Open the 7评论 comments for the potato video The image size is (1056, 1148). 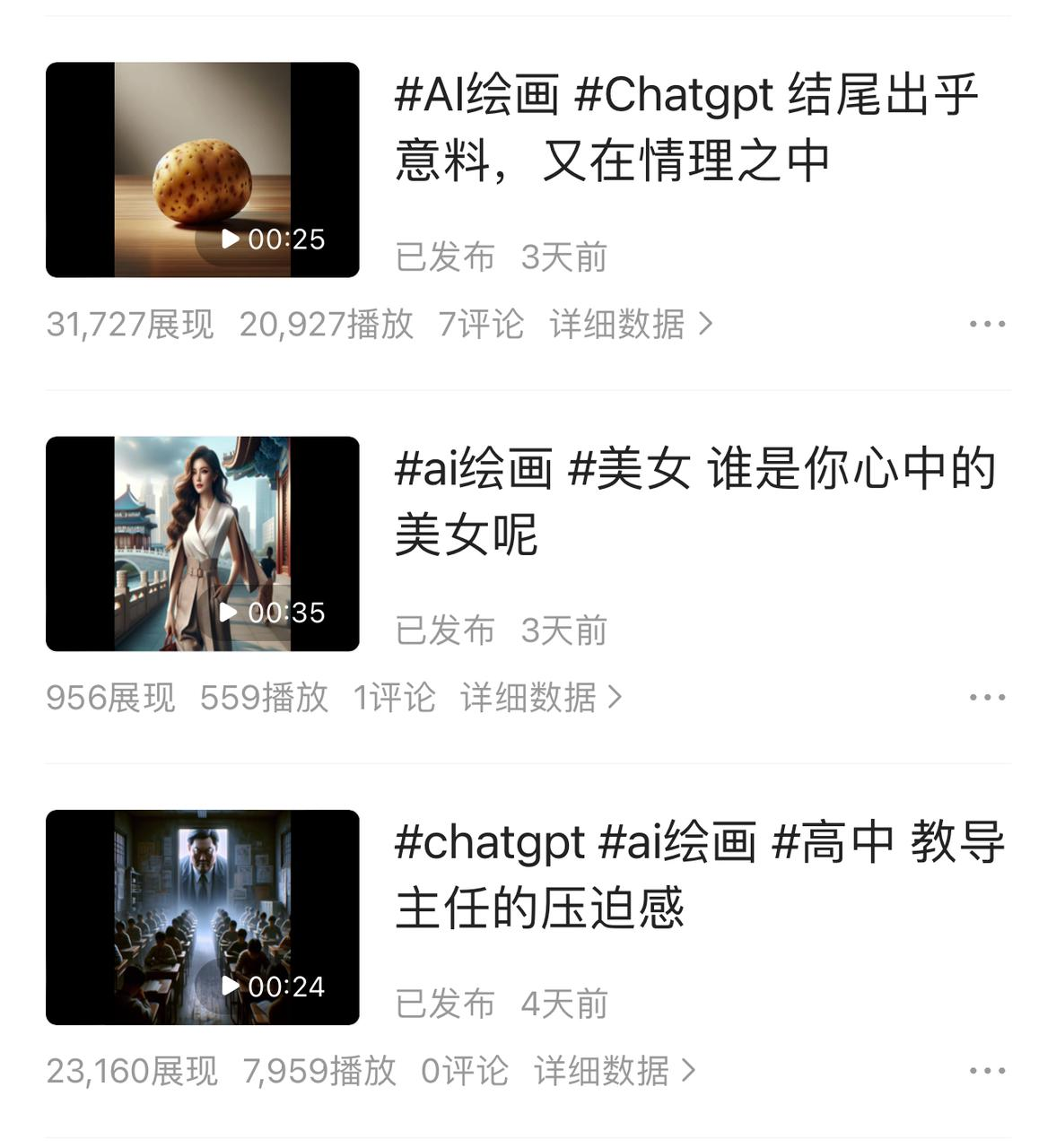click(x=482, y=323)
